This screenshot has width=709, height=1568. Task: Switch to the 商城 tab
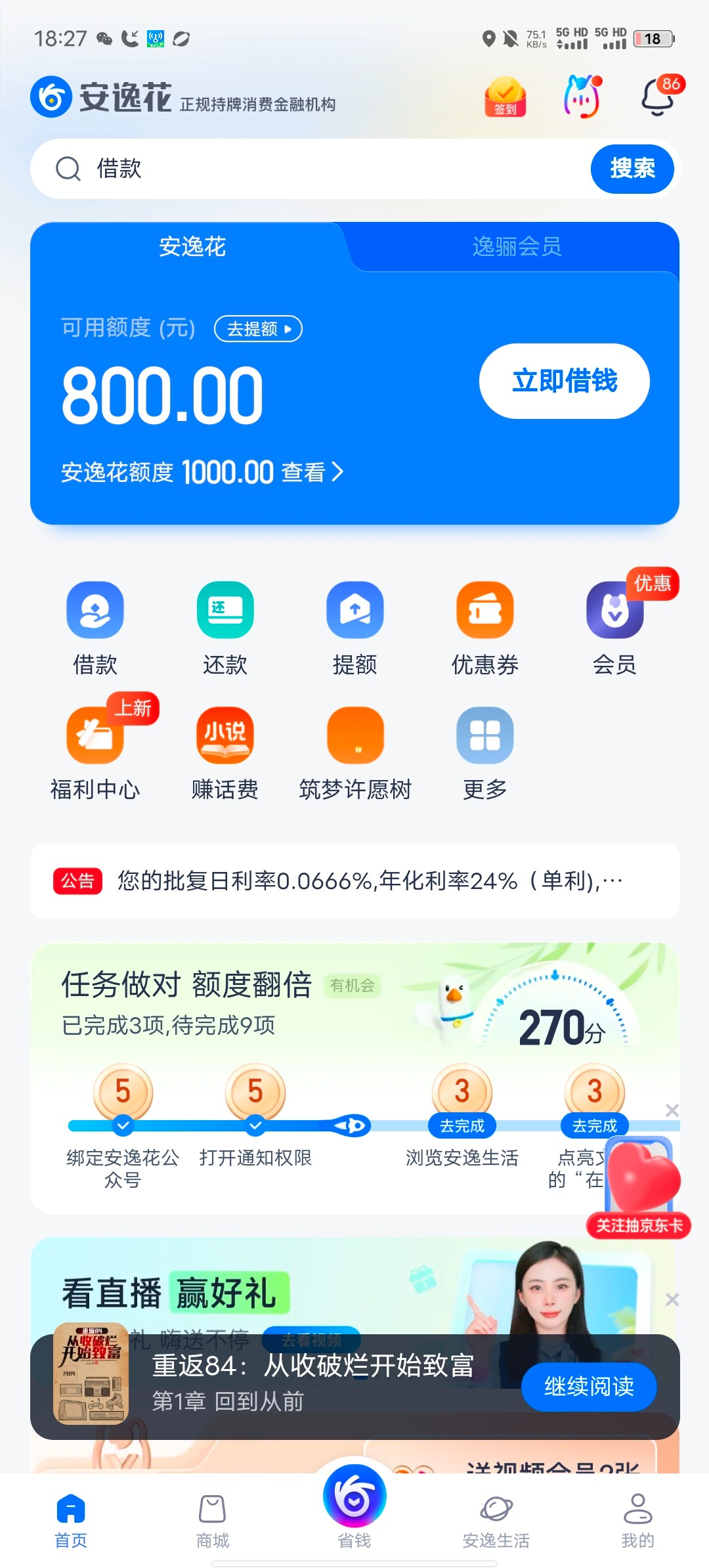point(213,1520)
